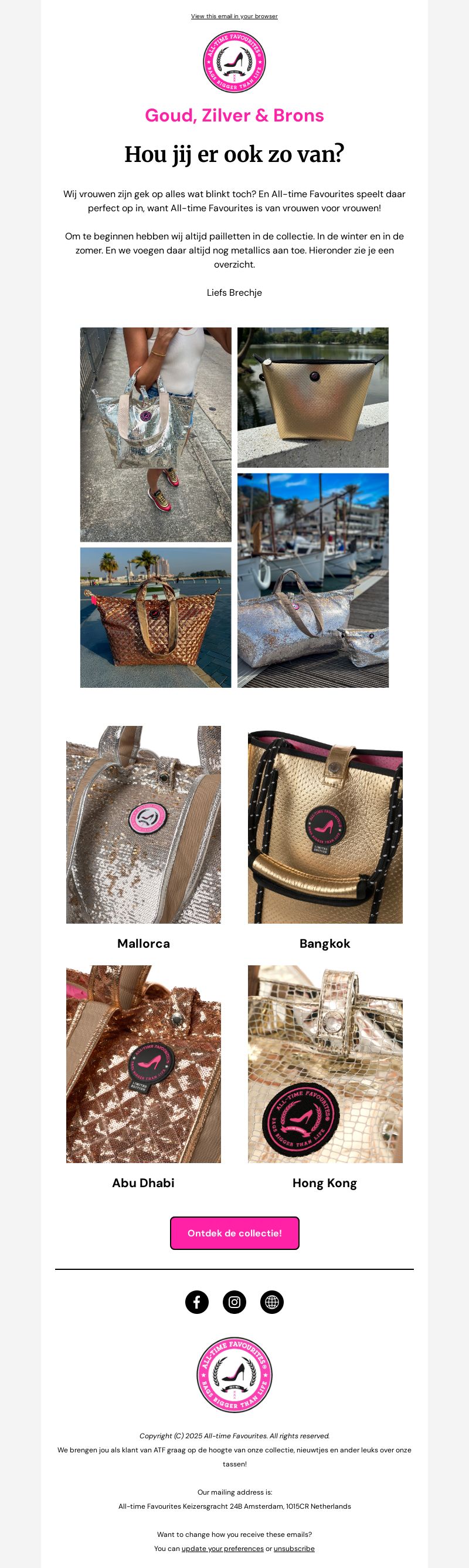Open 'View this email in your browser' link
Image resolution: width=469 pixels, height=1568 pixels.
(234, 16)
